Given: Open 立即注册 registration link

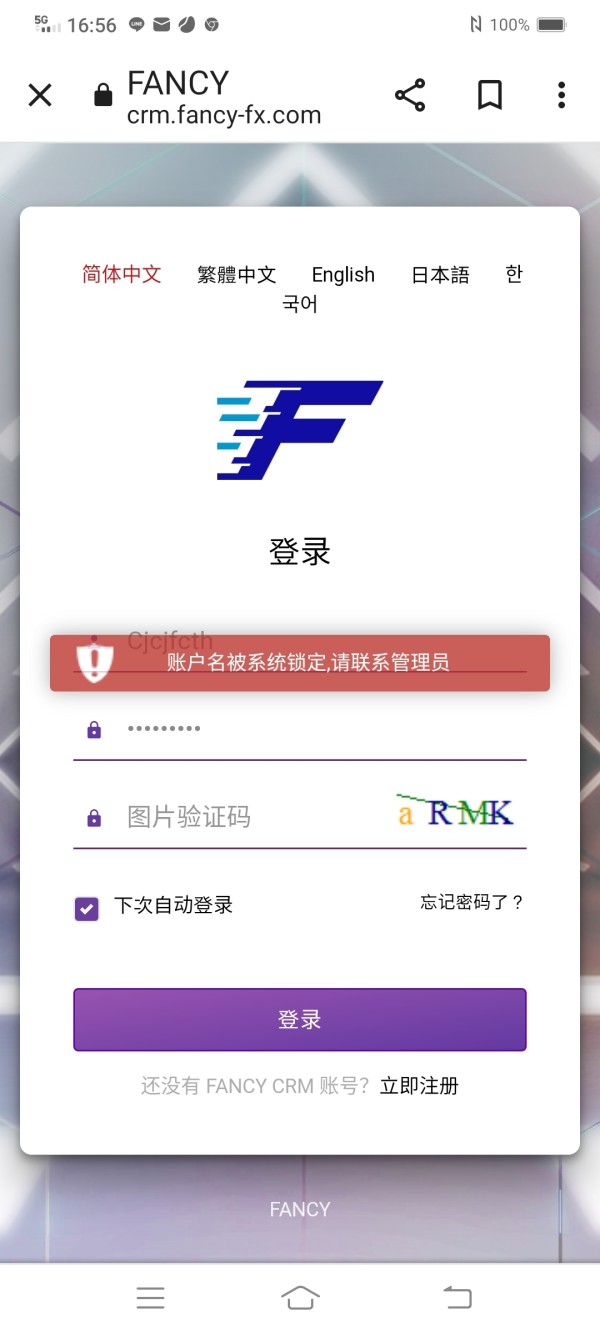Looking at the screenshot, I should (419, 1086).
